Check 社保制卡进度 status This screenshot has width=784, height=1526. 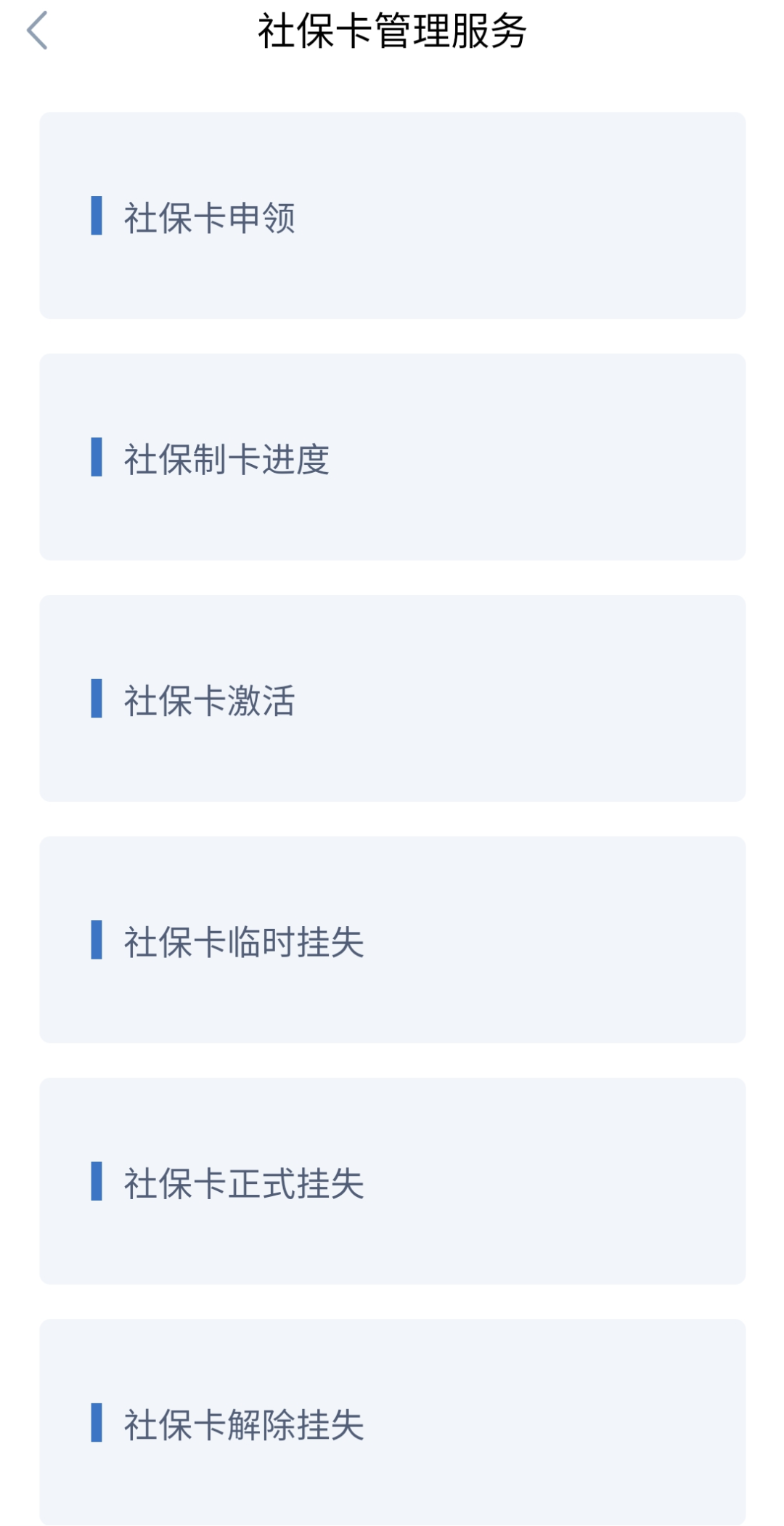(x=392, y=457)
